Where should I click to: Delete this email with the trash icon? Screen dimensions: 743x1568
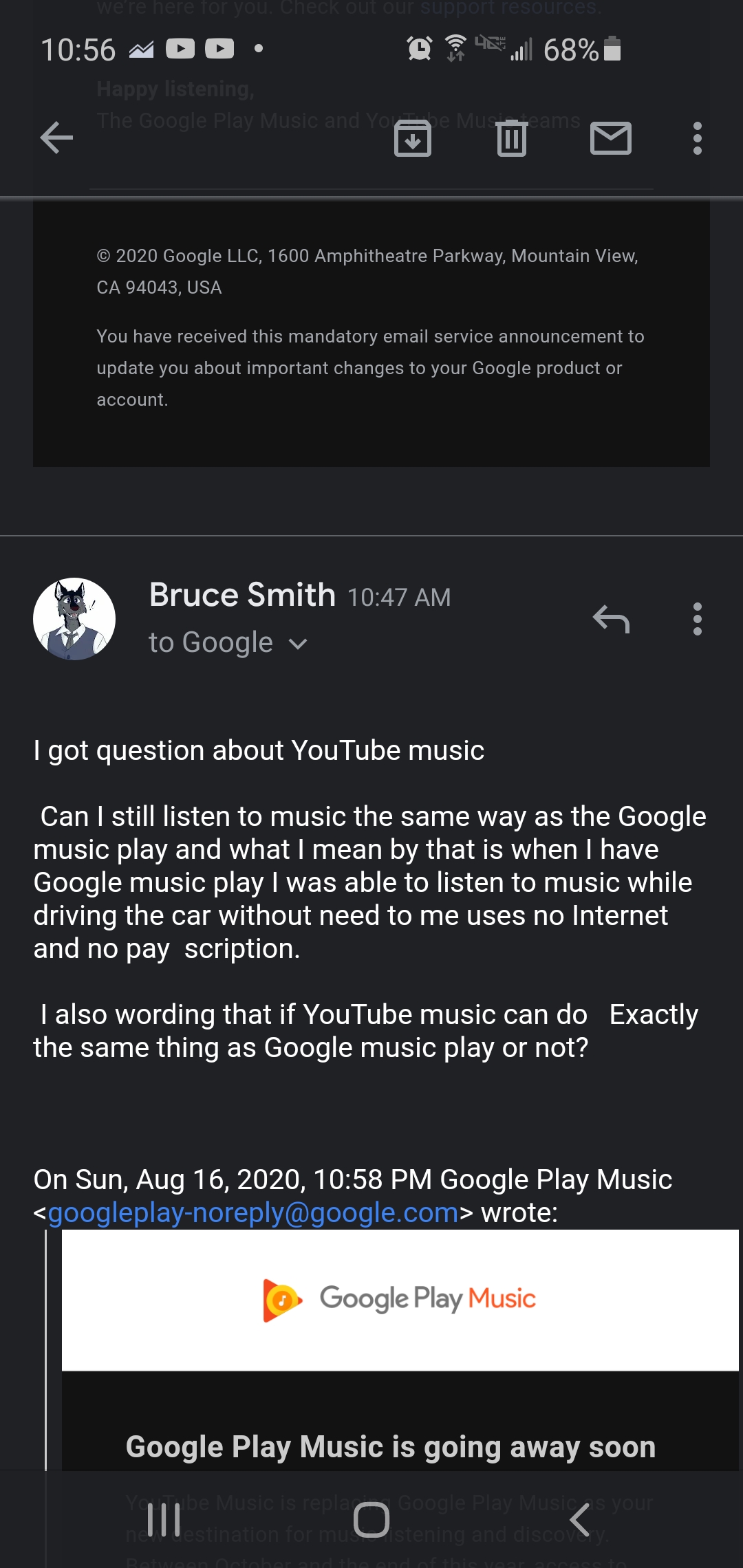(512, 138)
